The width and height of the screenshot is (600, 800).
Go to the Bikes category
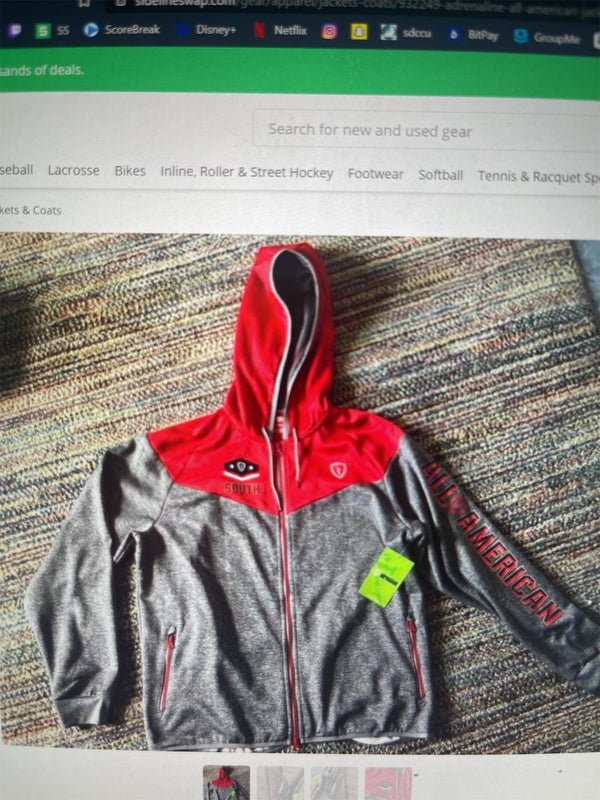coord(130,172)
